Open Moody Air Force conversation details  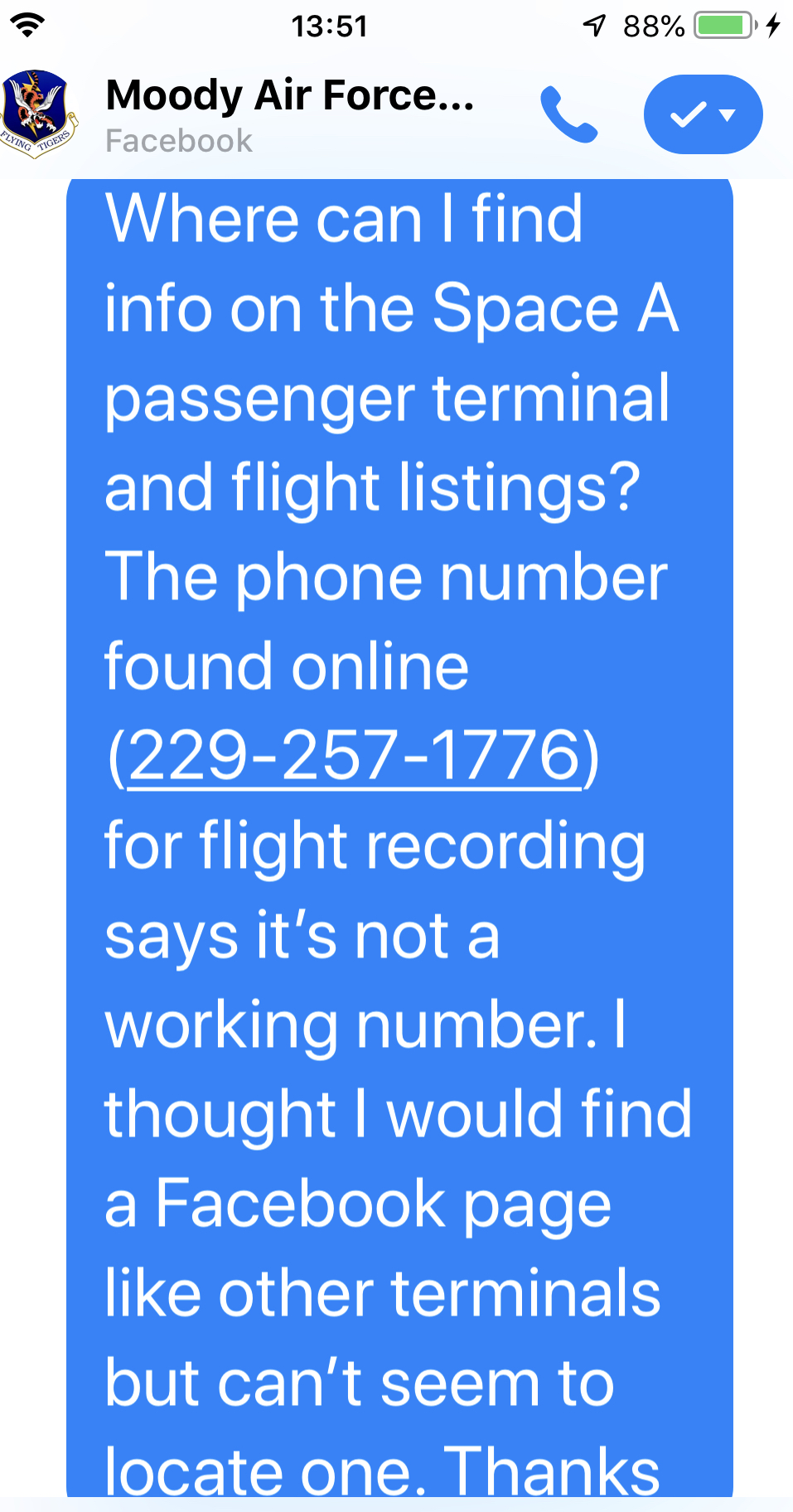coord(289,96)
